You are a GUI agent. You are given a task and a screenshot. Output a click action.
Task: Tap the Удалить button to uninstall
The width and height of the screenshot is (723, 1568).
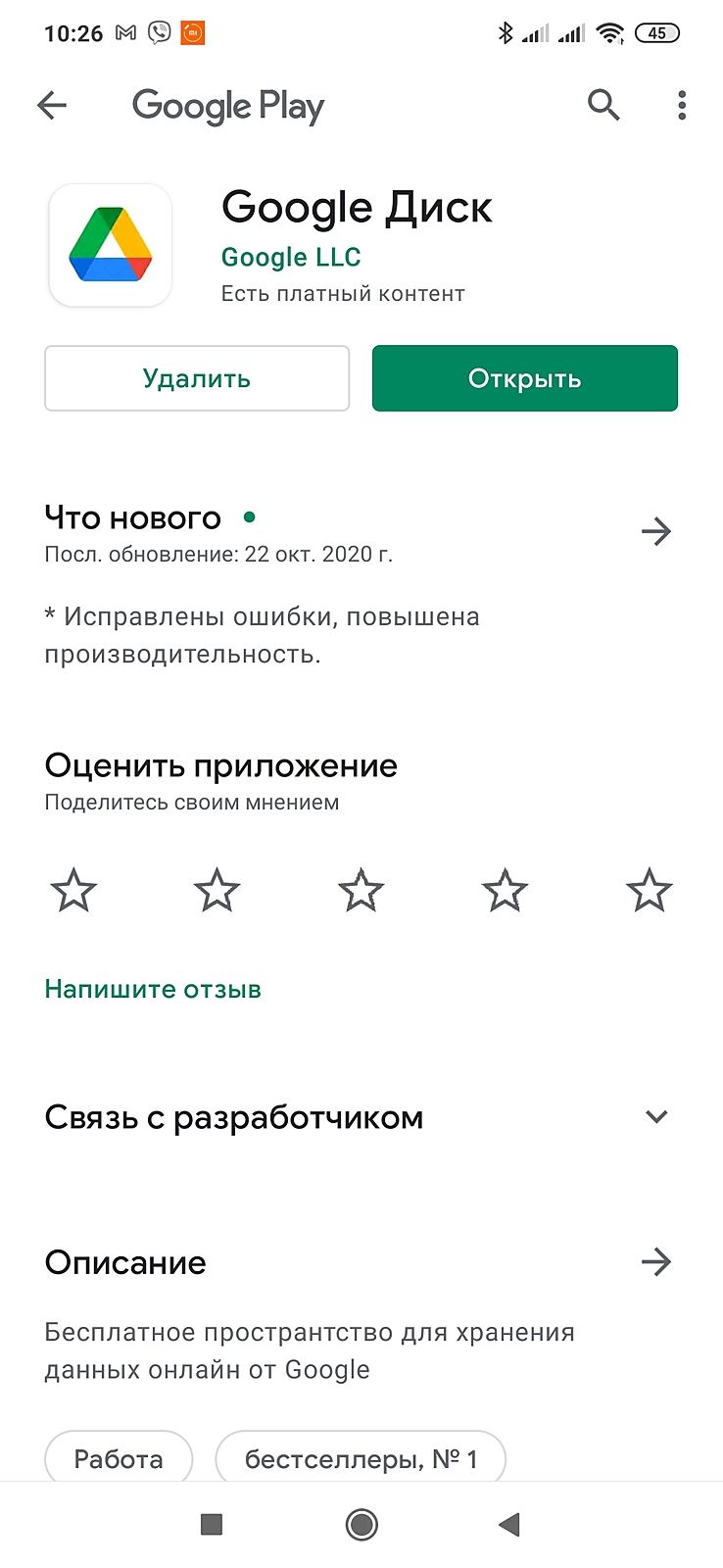197,378
